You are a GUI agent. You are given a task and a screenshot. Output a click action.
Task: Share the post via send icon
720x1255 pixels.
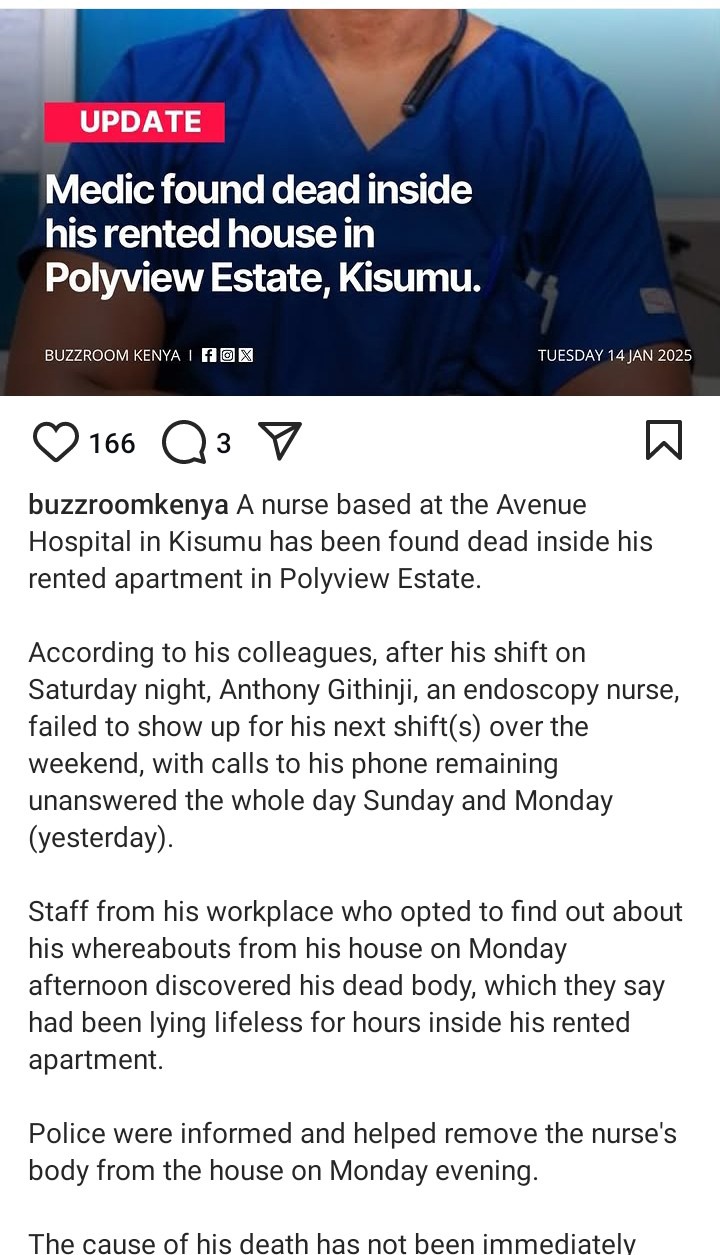(279, 441)
